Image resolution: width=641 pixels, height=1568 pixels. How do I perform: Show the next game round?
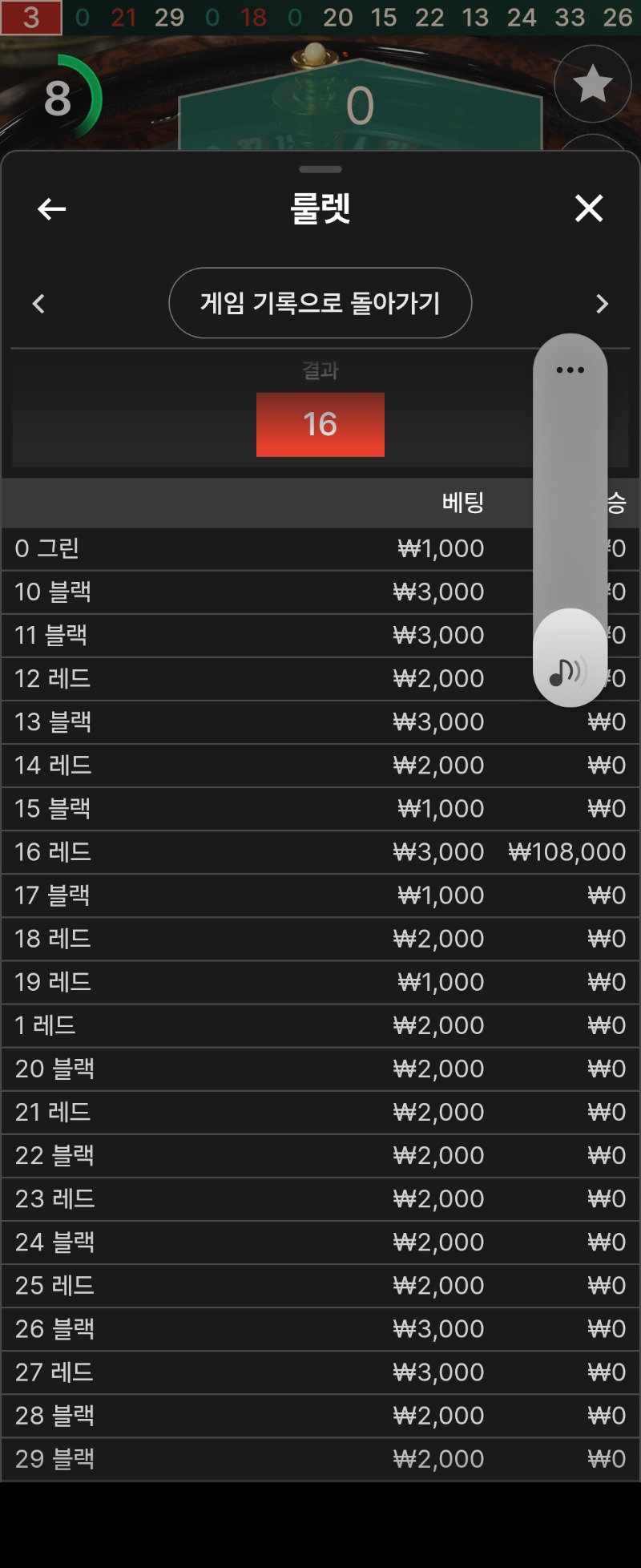coord(602,304)
